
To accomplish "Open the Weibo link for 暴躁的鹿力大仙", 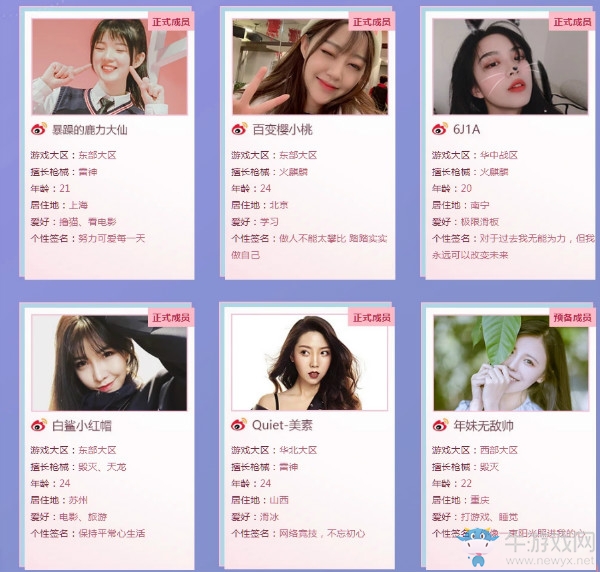I will tap(40, 130).
